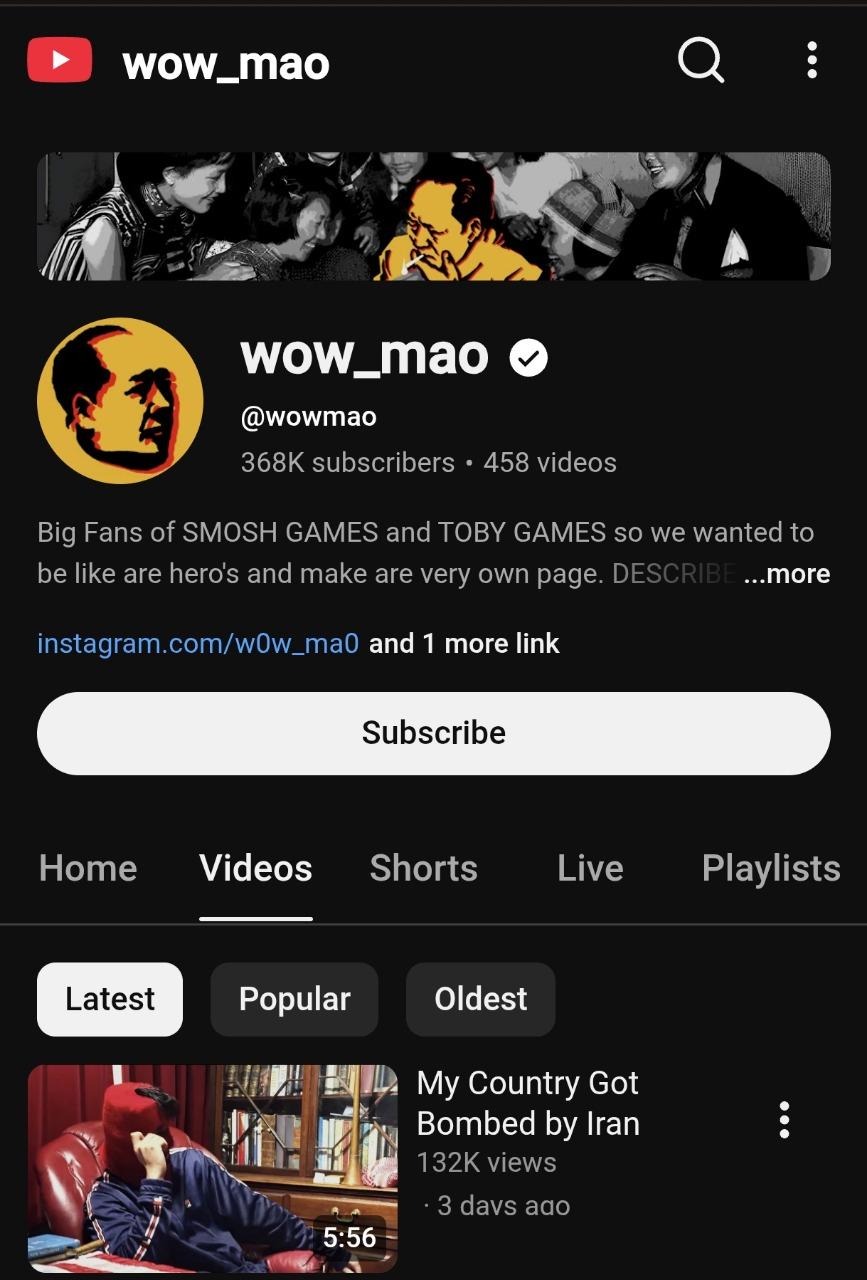This screenshot has width=867, height=1280.
Task: Switch to the Home tab
Action: (x=88, y=868)
